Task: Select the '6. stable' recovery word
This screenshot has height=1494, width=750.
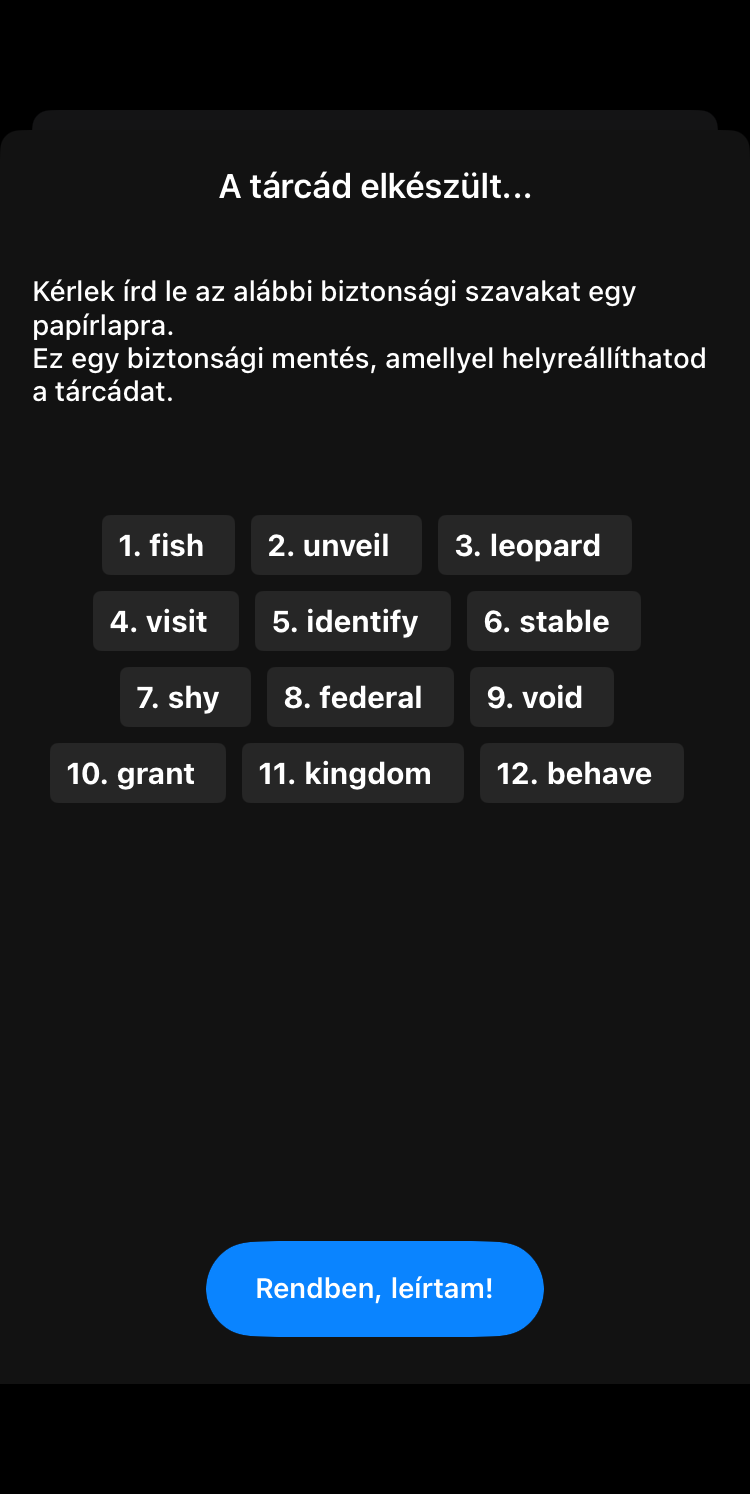Action: click(553, 621)
